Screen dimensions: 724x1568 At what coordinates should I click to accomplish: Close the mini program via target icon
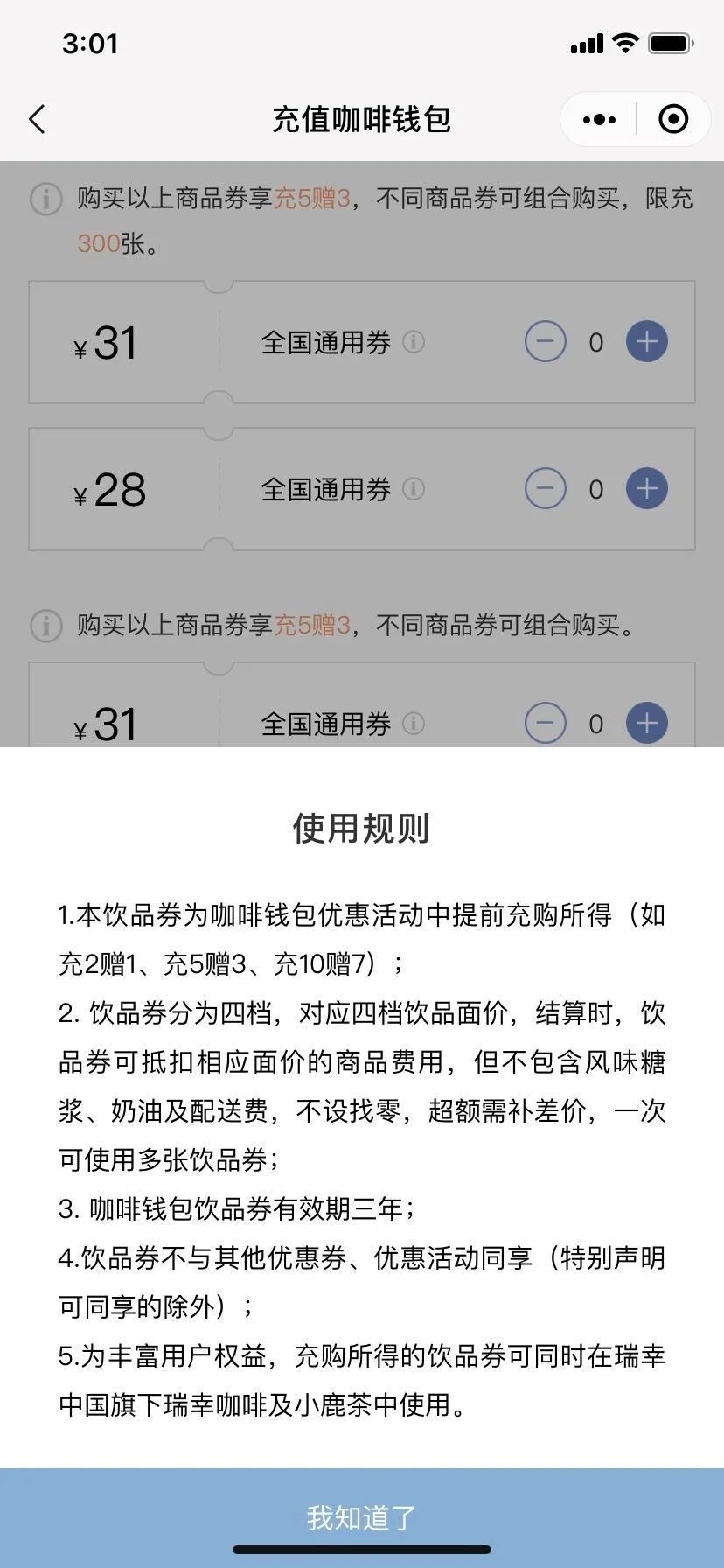pyautogui.click(x=672, y=120)
